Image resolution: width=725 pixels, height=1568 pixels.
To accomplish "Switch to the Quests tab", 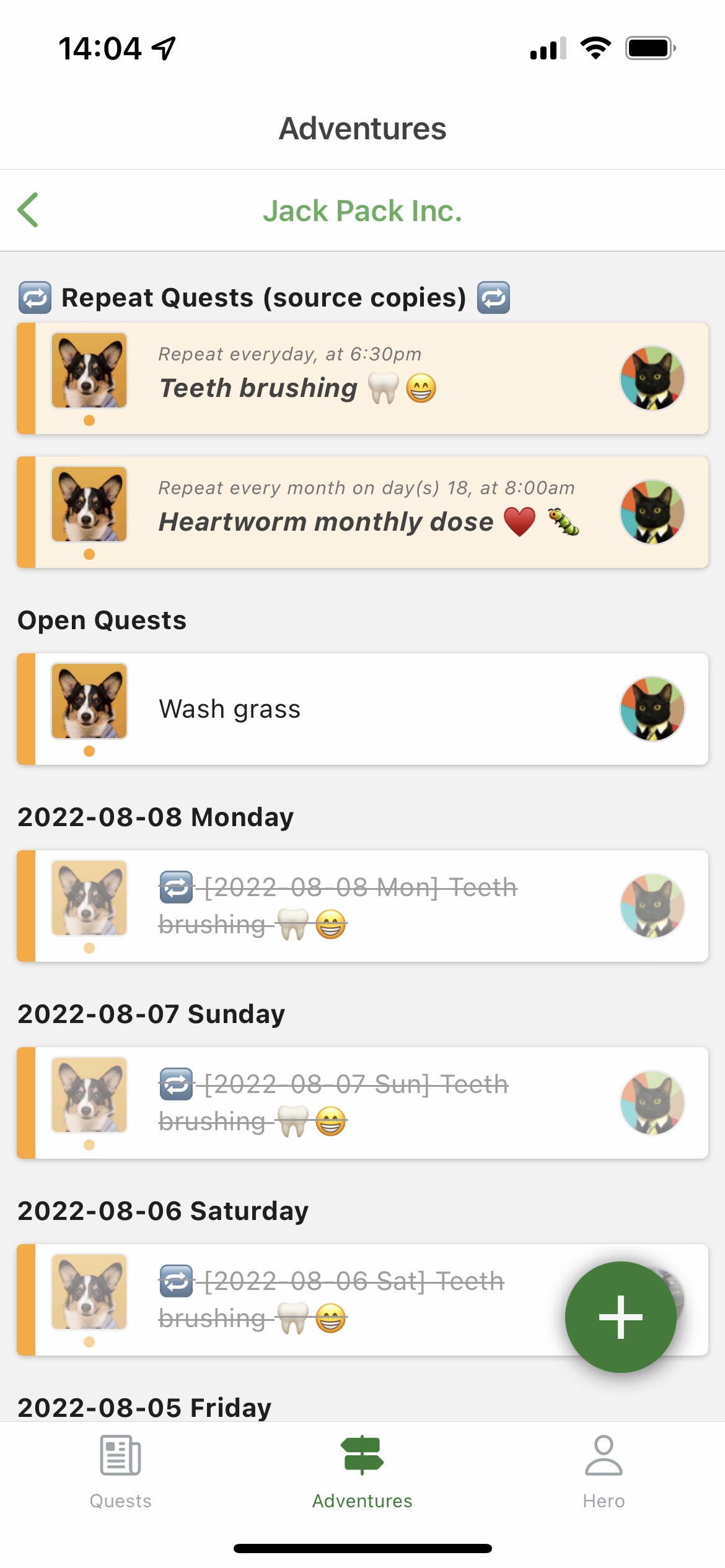I will (x=120, y=1473).
